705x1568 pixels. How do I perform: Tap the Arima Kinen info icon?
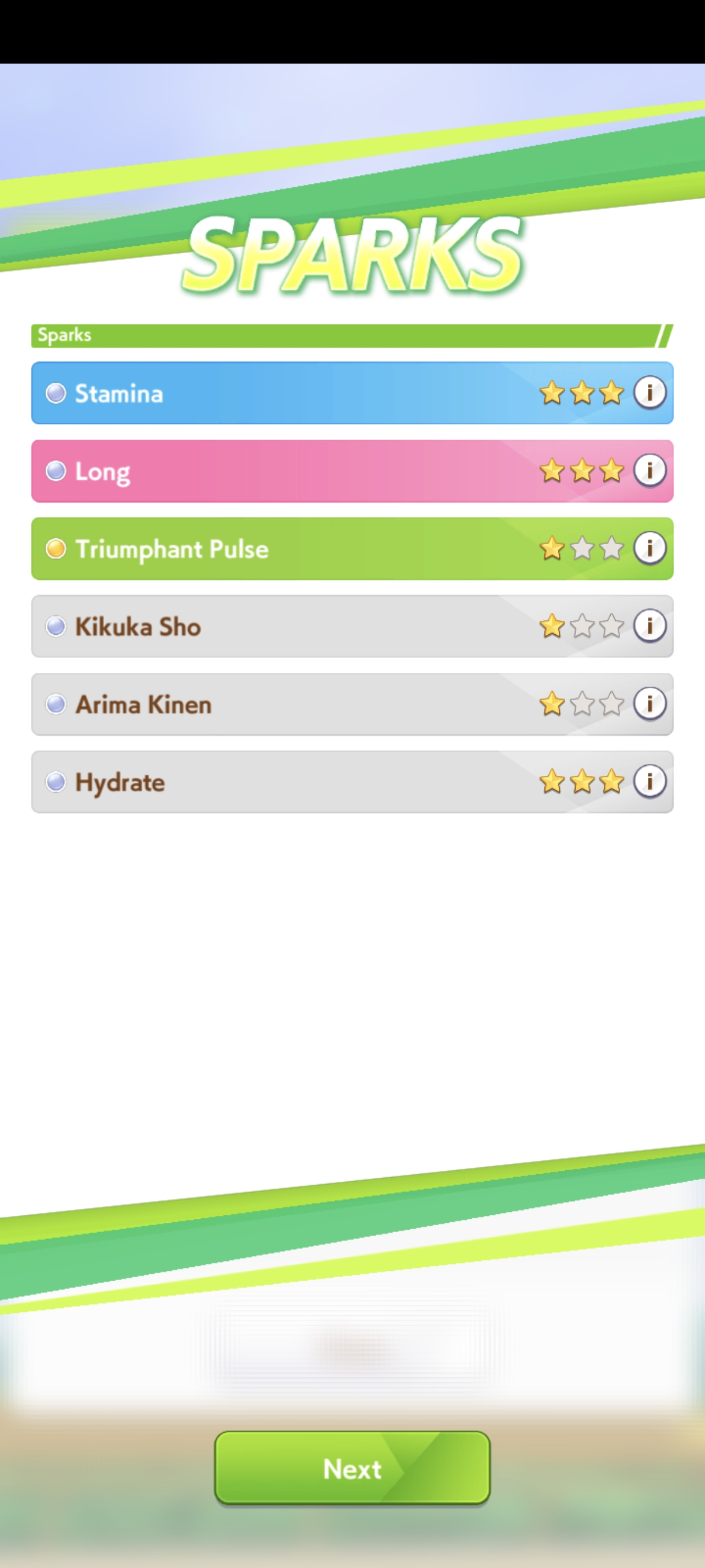coord(650,704)
